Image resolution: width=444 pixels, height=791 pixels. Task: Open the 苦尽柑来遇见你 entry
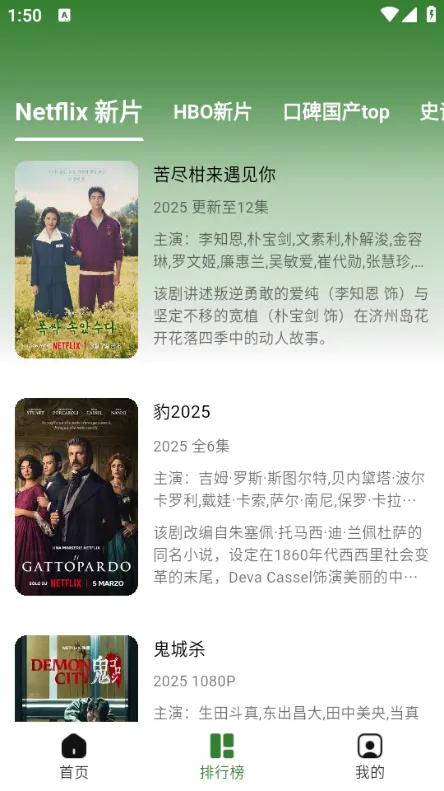click(x=222, y=259)
